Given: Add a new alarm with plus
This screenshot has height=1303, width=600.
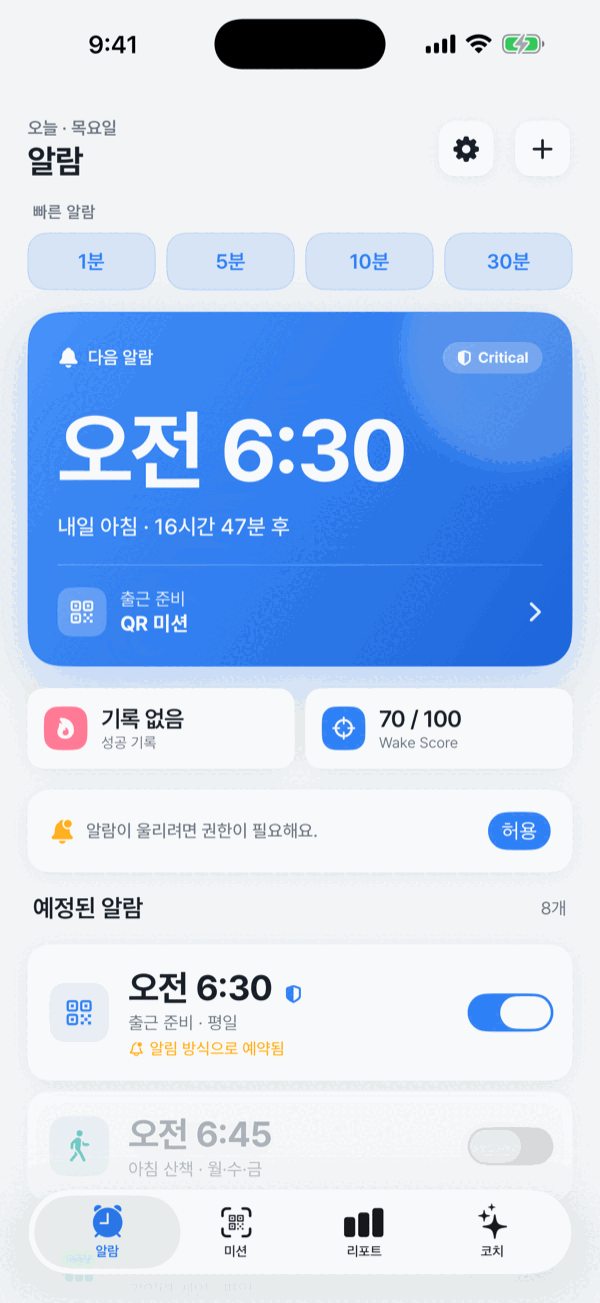Looking at the screenshot, I should coord(542,149).
